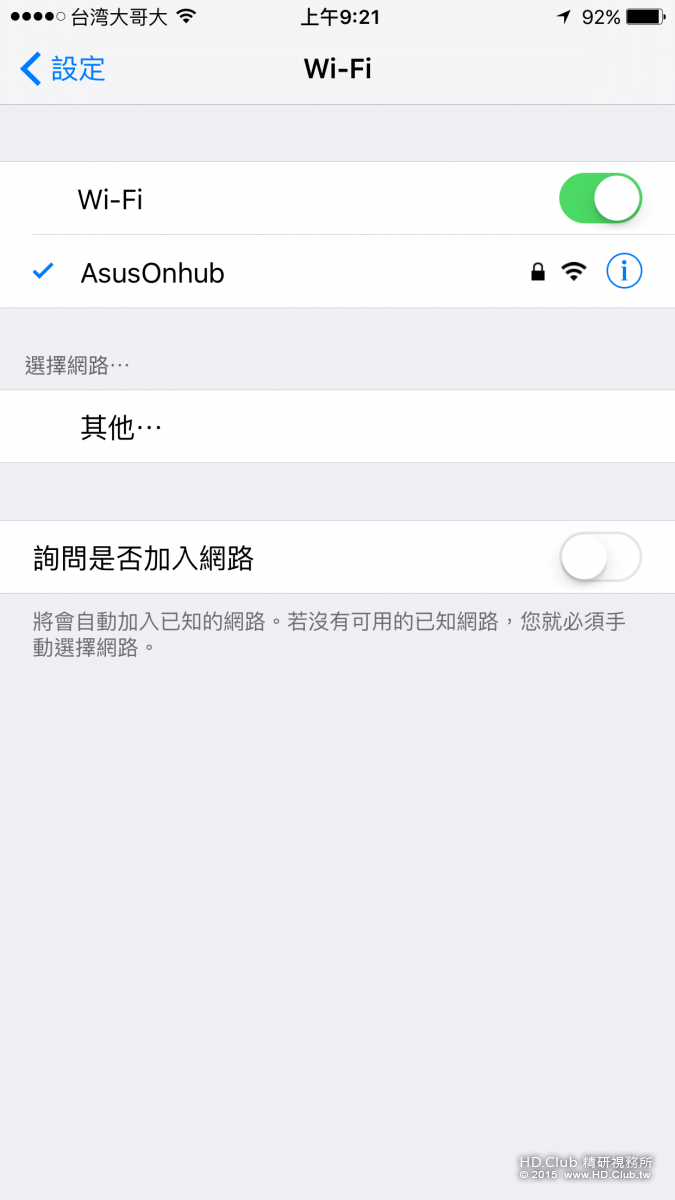This screenshot has height=1200, width=675.
Task: Go back to 設定
Action: (x=62, y=69)
